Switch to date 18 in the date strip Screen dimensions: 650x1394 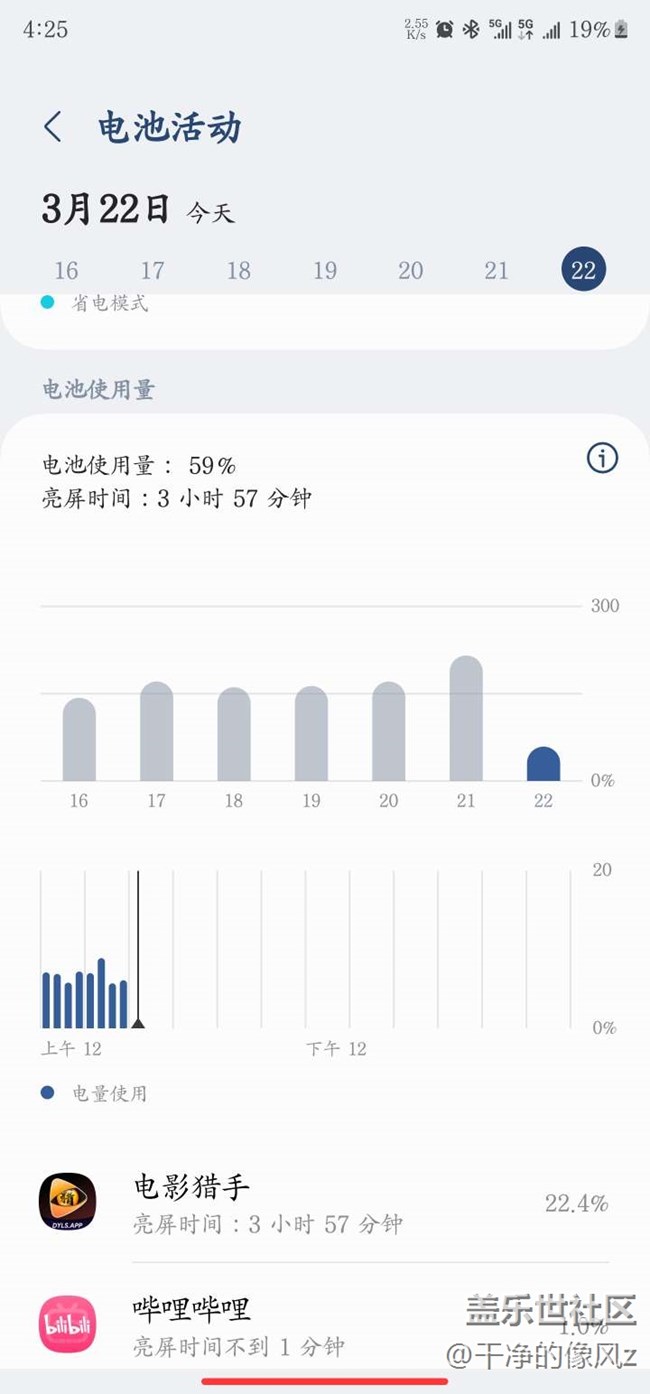tap(238, 270)
